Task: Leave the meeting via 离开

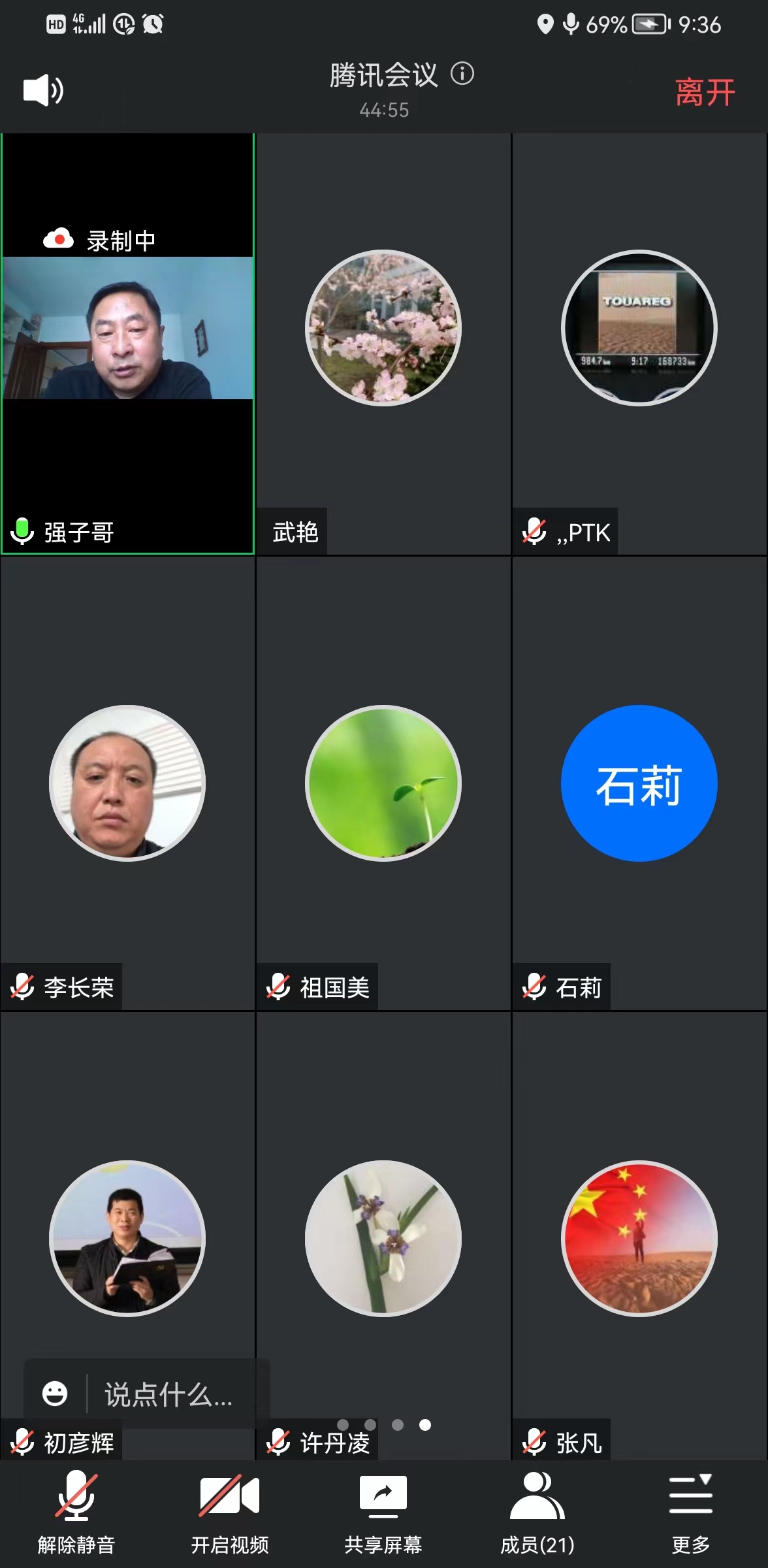Action: pyautogui.click(x=705, y=92)
